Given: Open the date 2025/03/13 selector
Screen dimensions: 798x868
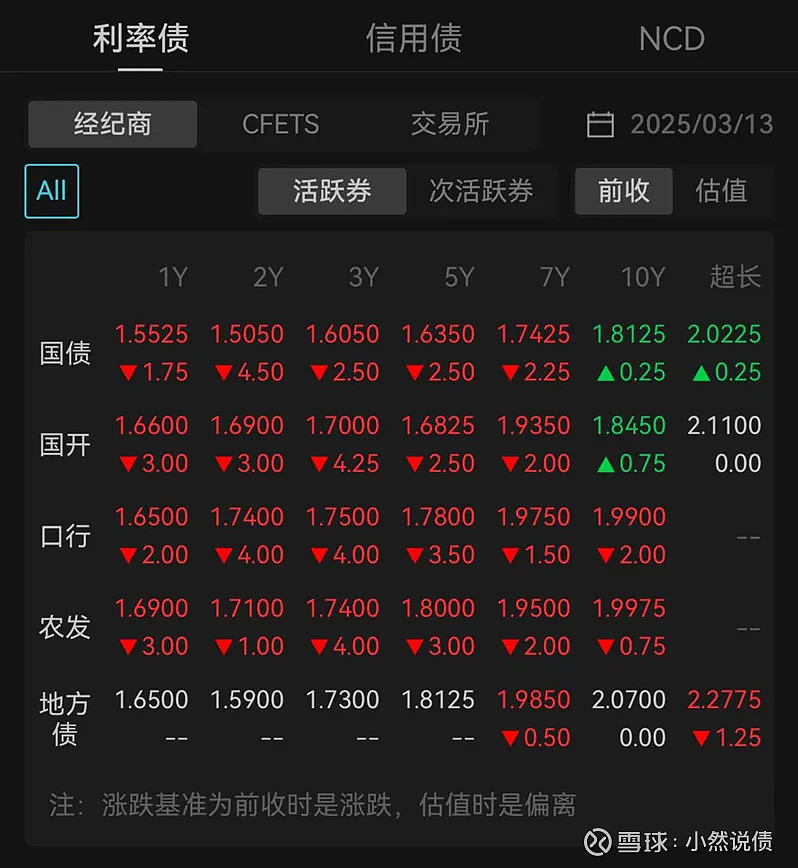Looking at the screenshot, I should [680, 124].
